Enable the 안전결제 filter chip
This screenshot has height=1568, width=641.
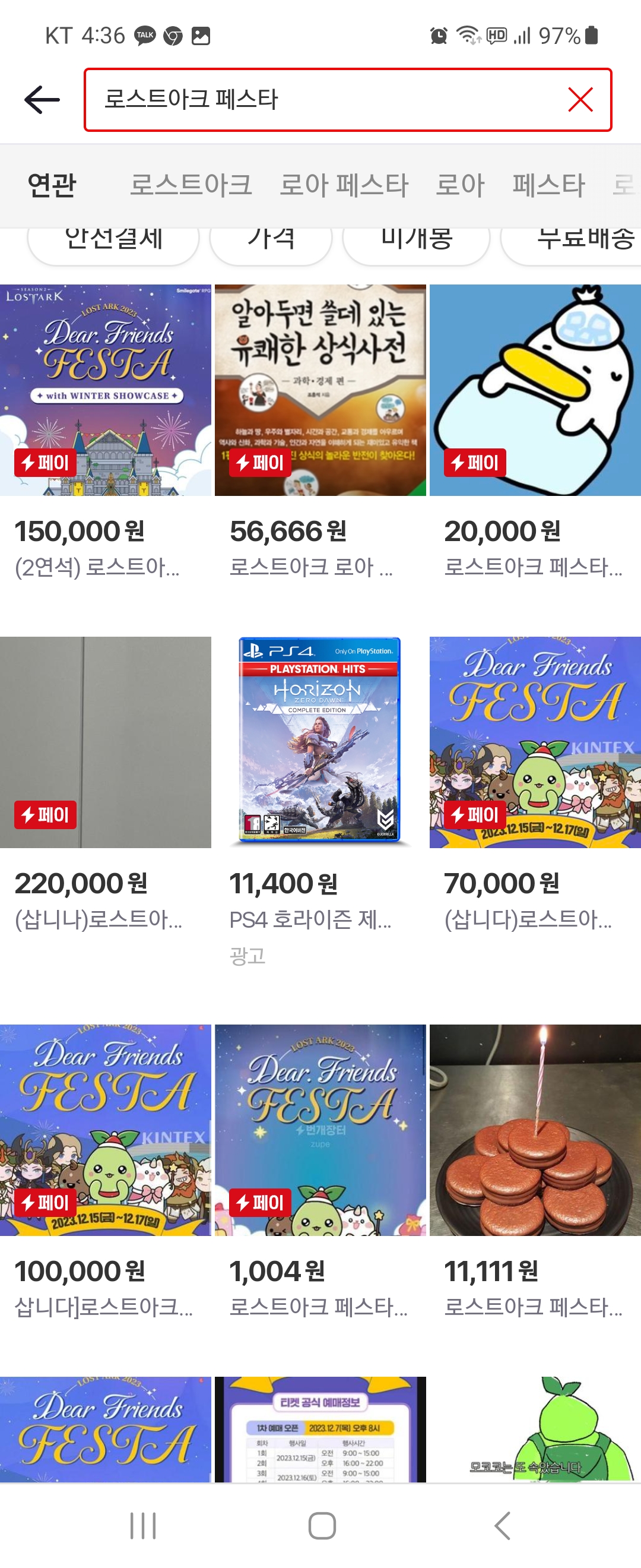pyautogui.click(x=114, y=242)
